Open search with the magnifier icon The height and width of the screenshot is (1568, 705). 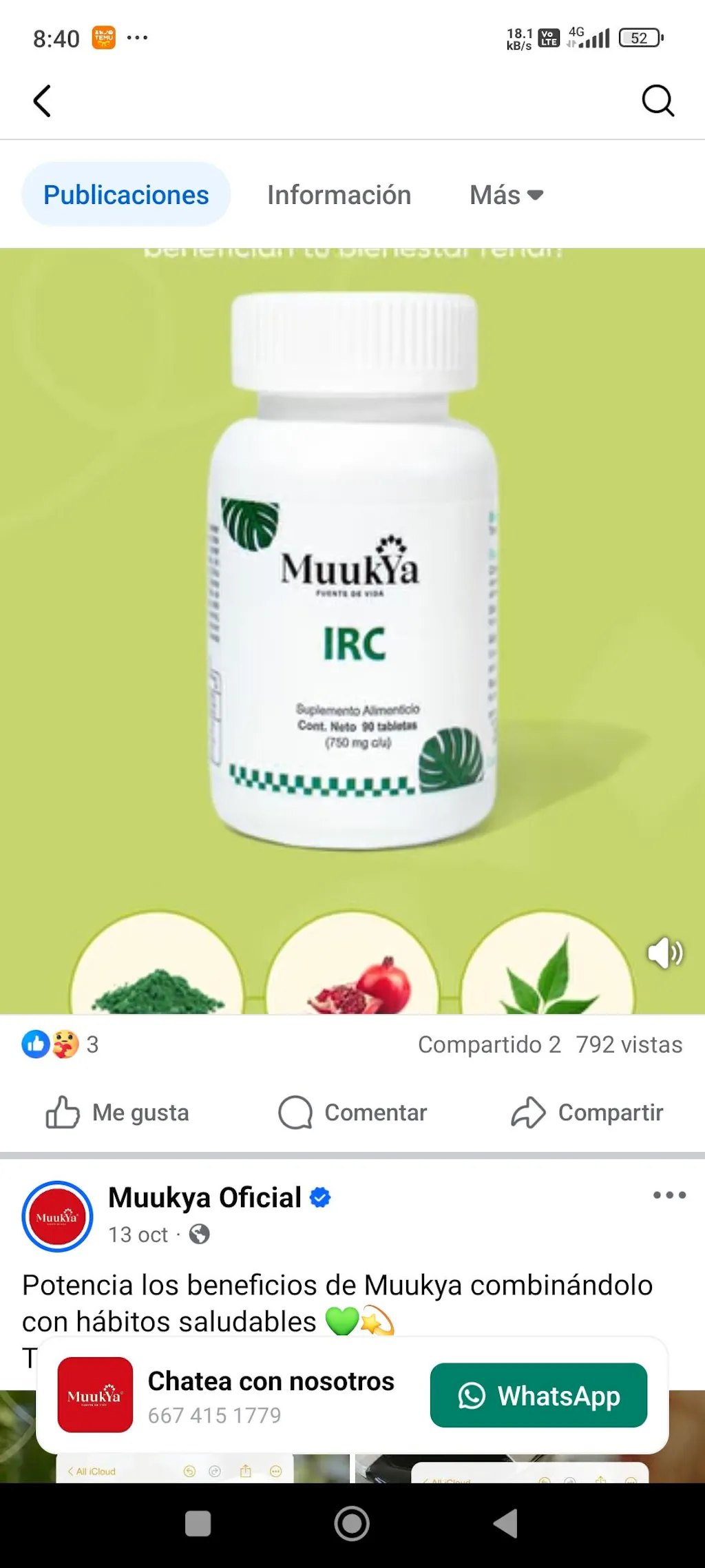click(657, 101)
